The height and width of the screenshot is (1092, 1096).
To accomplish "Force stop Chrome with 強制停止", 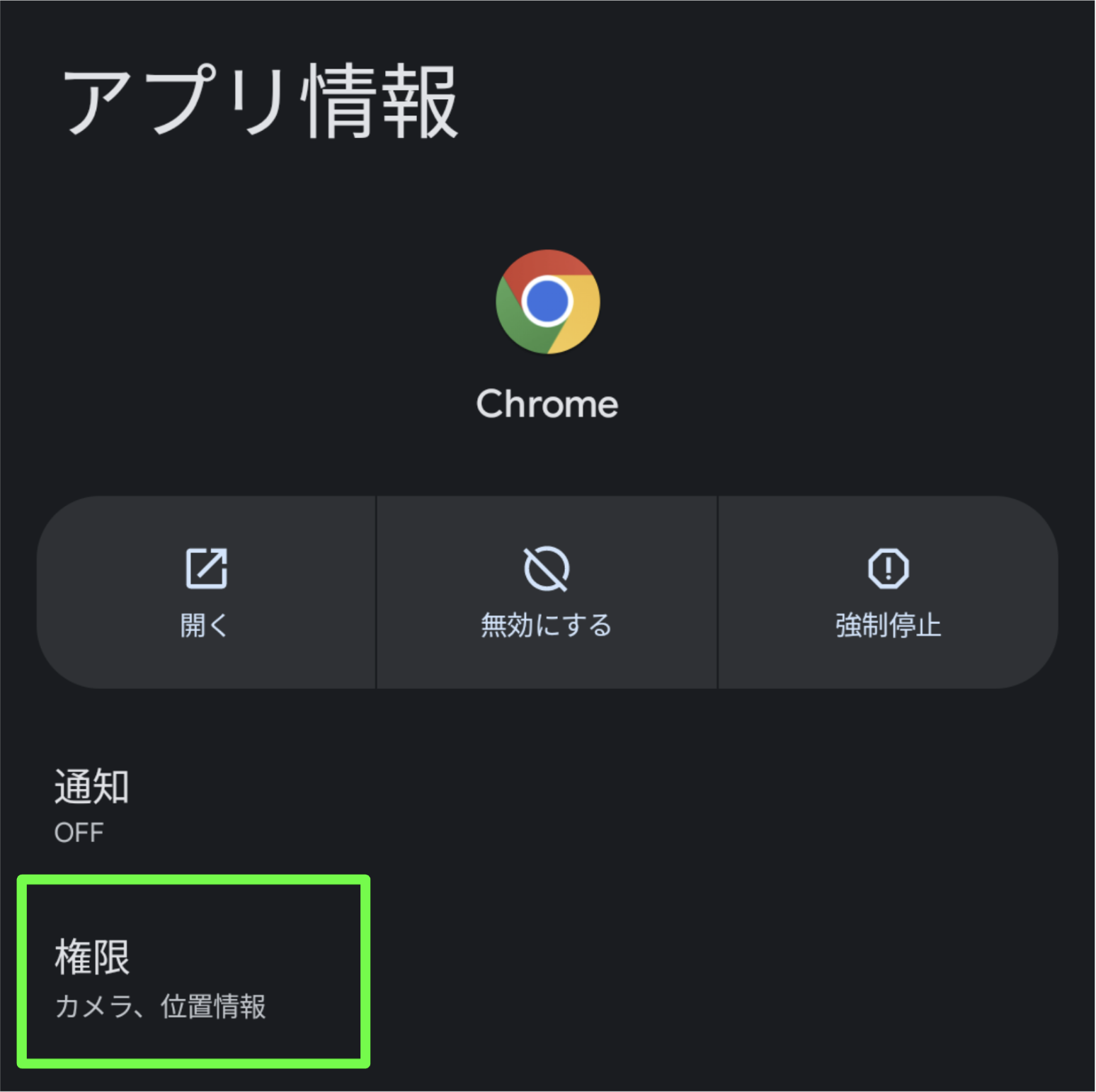I will (x=888, y=593).
